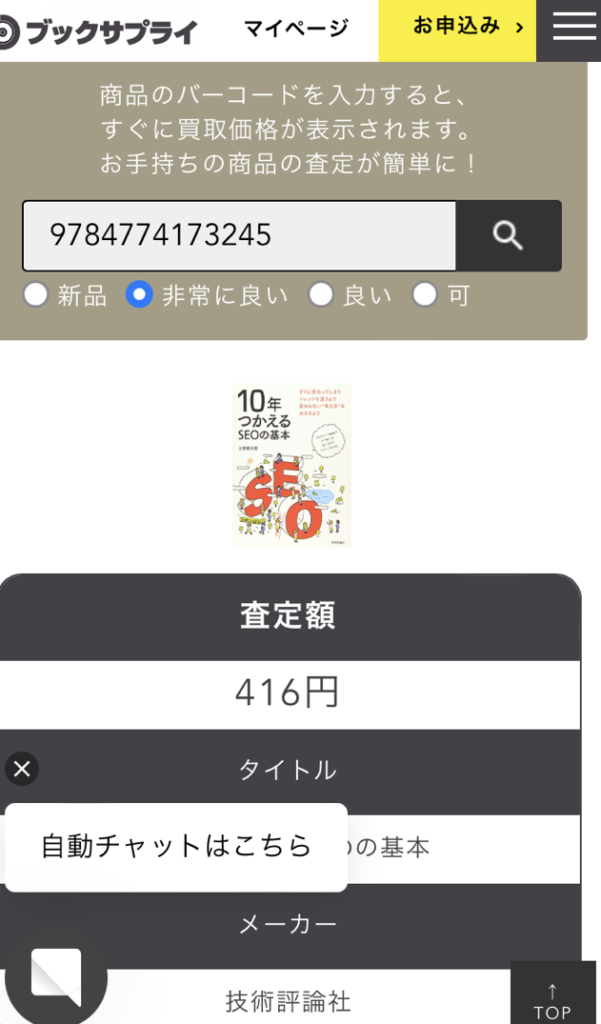
Task: Open the ブックサプライ home logo
Action: click(x=98, y=33)
